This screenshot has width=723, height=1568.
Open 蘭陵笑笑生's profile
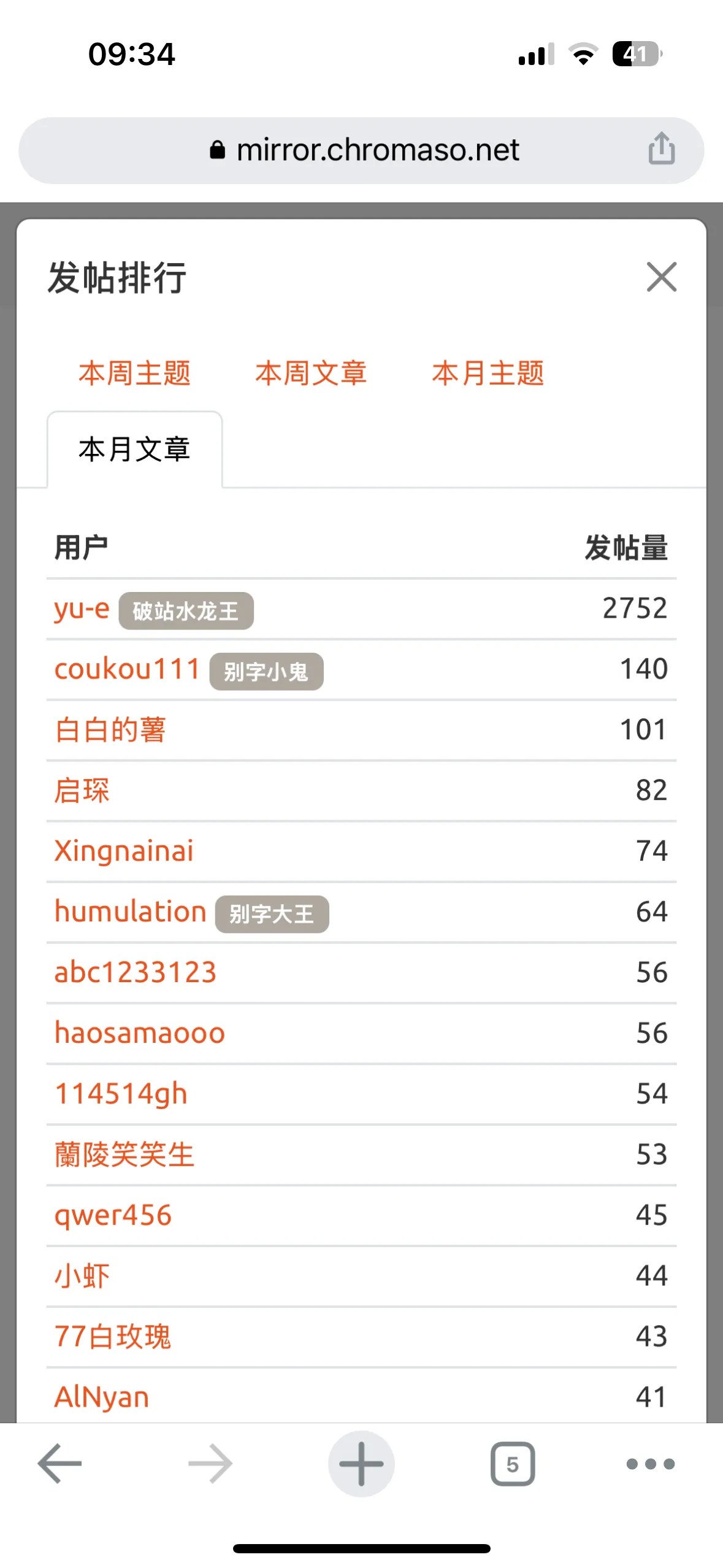click(x=124, y=1155)
